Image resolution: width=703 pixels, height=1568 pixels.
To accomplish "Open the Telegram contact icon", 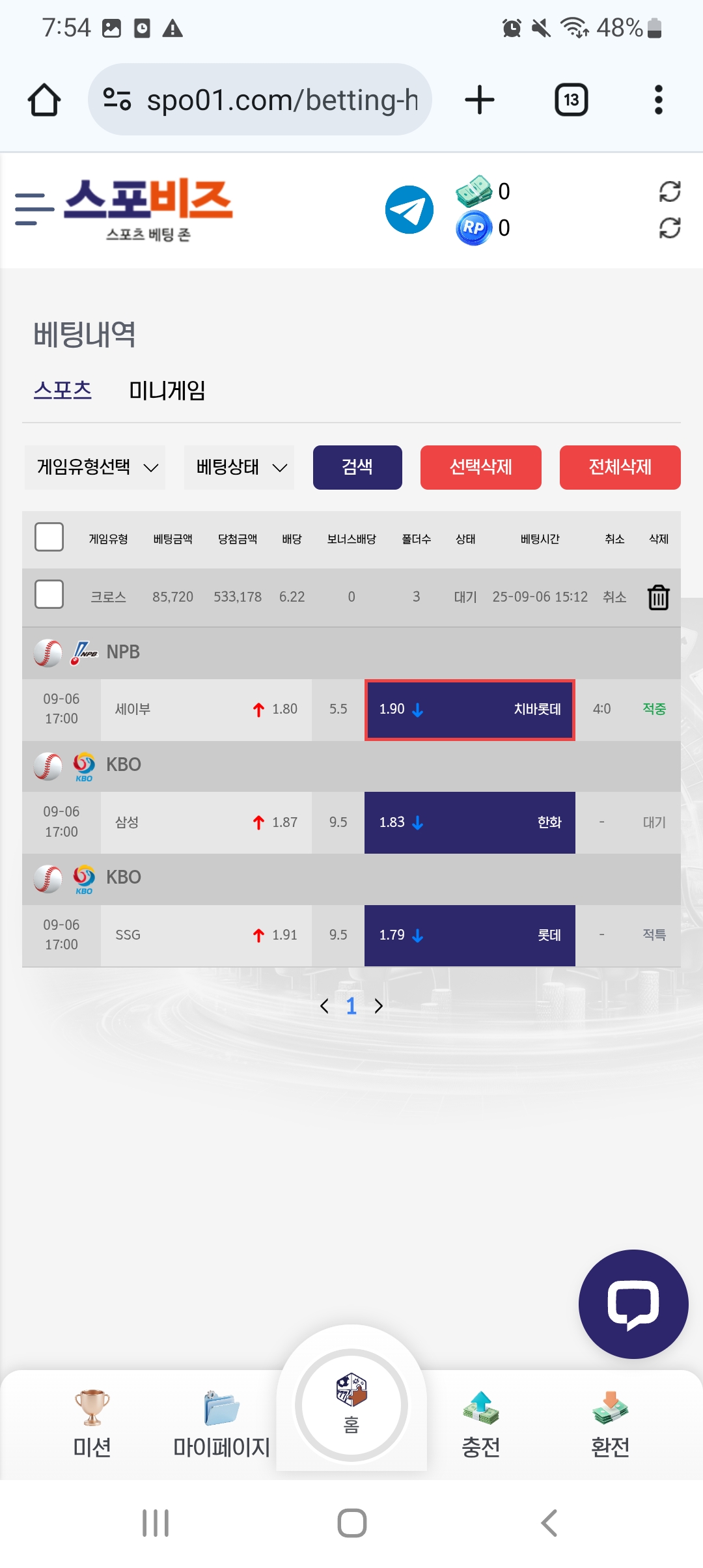I will pos(409,210).
